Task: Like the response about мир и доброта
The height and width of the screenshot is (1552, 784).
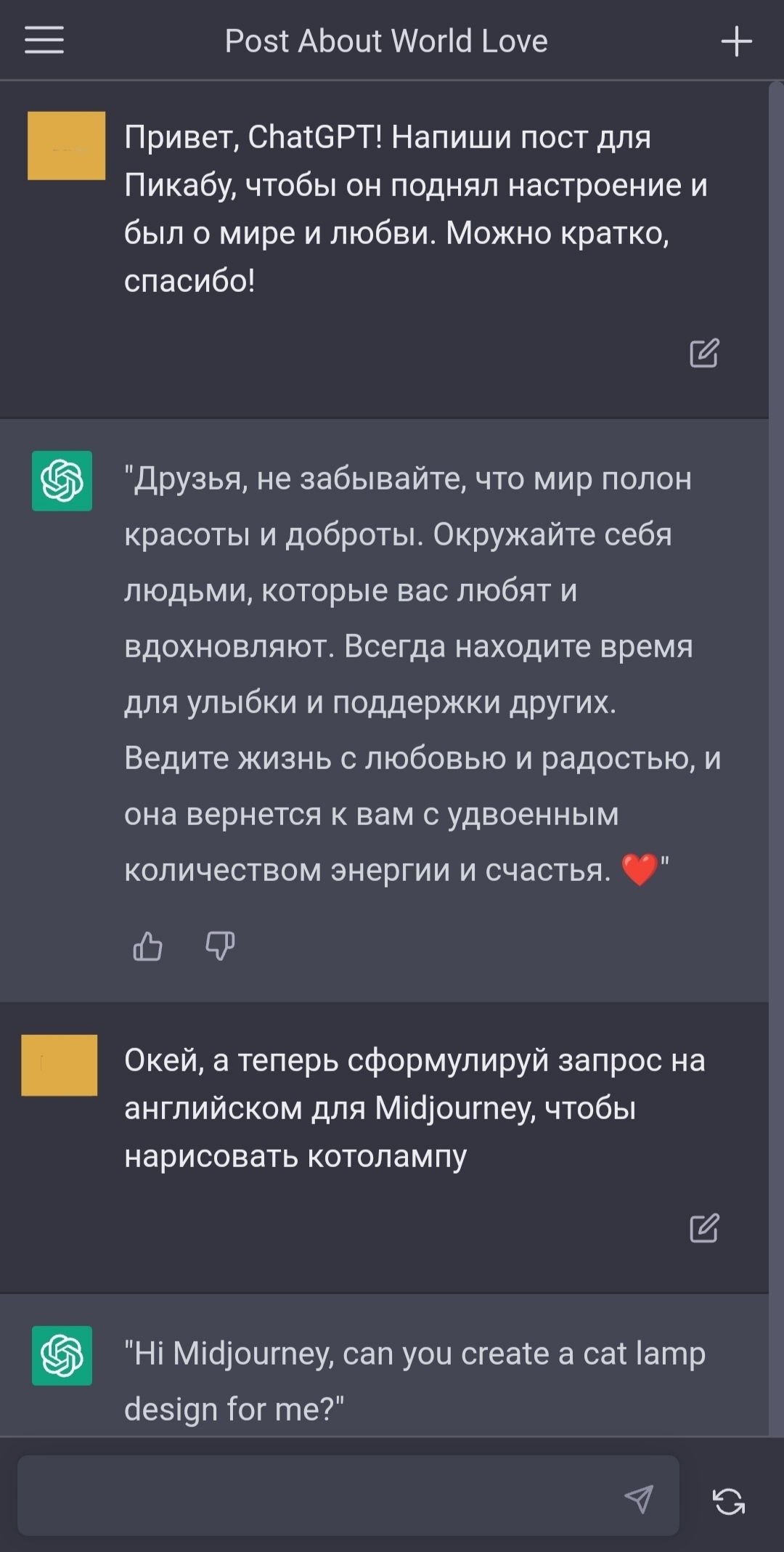Action: click(x=148, y=946)
